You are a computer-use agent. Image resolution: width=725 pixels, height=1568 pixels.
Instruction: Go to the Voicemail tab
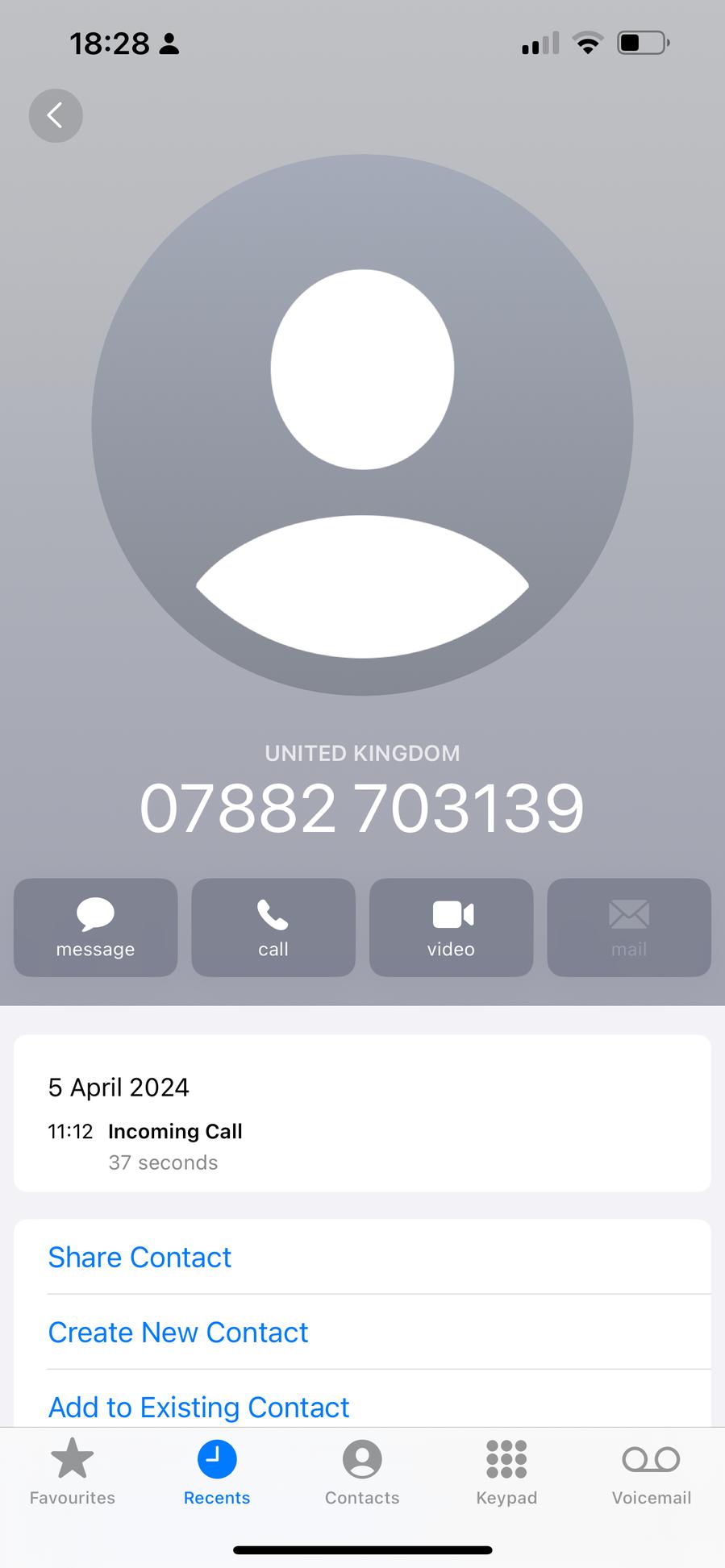651,1472
